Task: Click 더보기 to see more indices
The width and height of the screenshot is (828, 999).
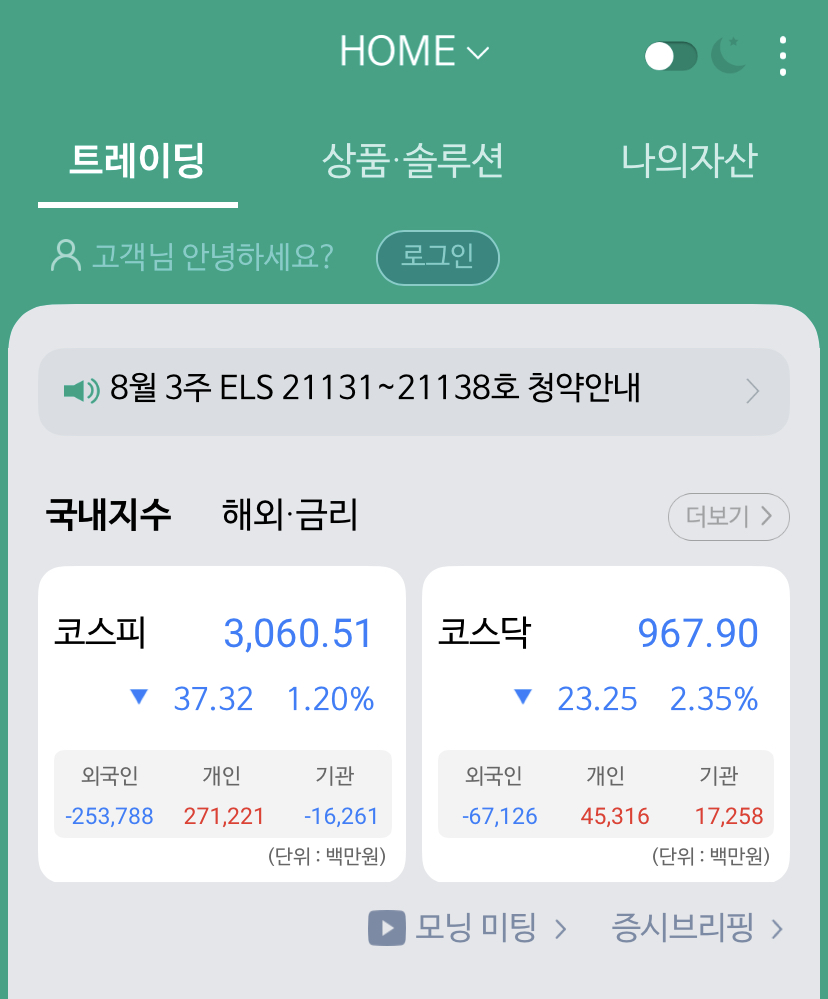Action: 728,517
